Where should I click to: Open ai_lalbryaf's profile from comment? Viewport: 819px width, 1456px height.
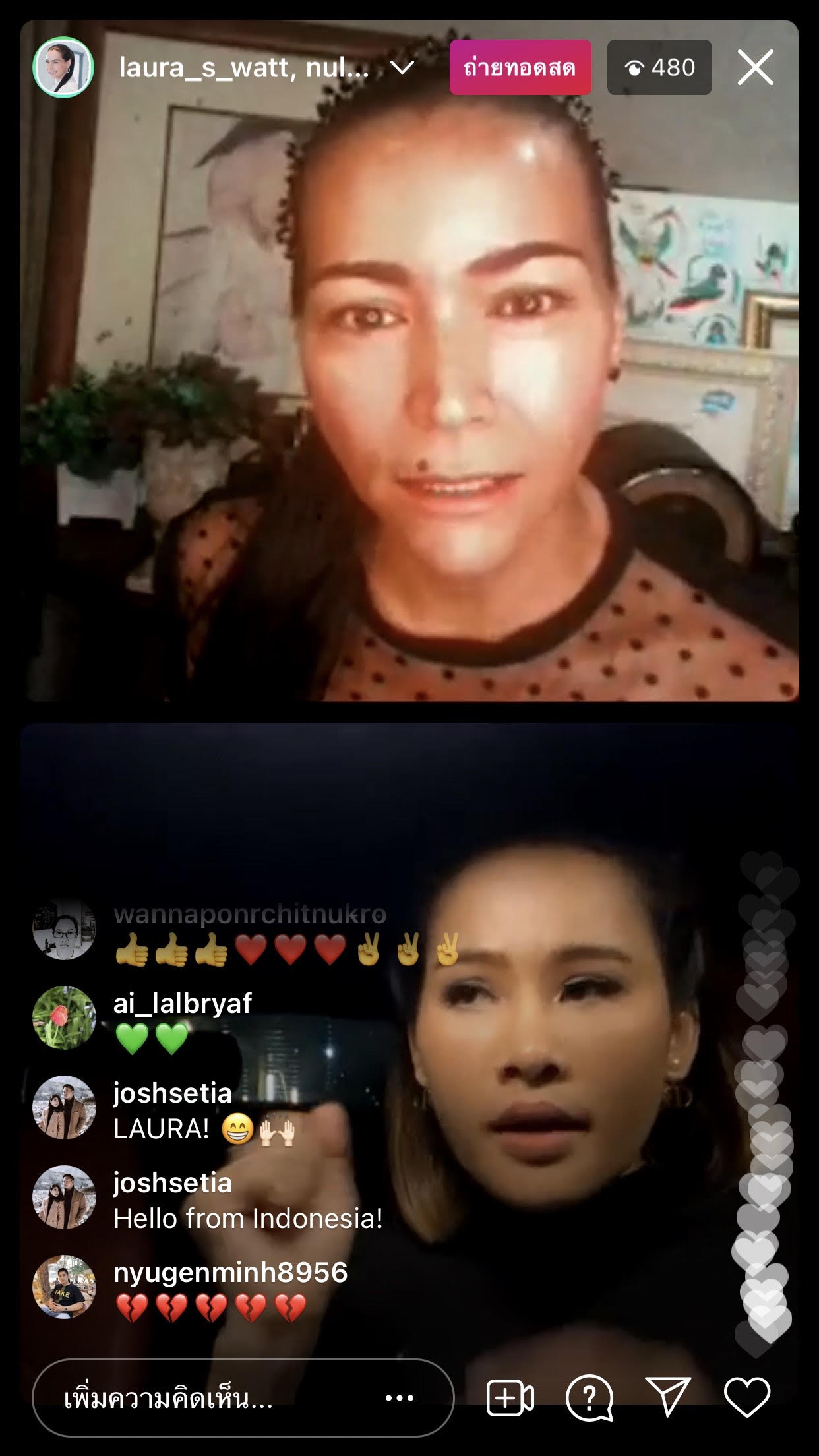tap(64, 1017)
